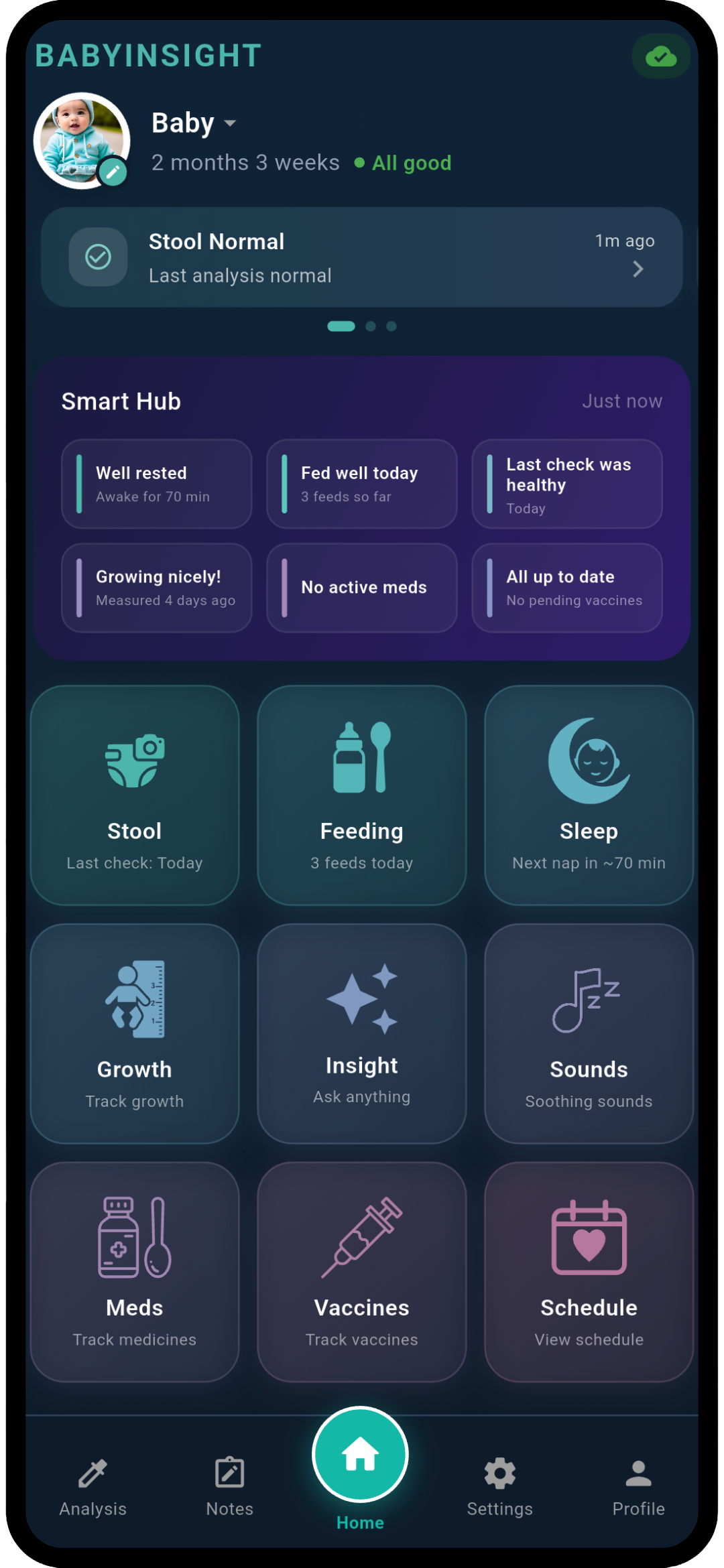Open Insight to ask anything
Viewport: 724px width, 1568px height.
[362, 1033]
